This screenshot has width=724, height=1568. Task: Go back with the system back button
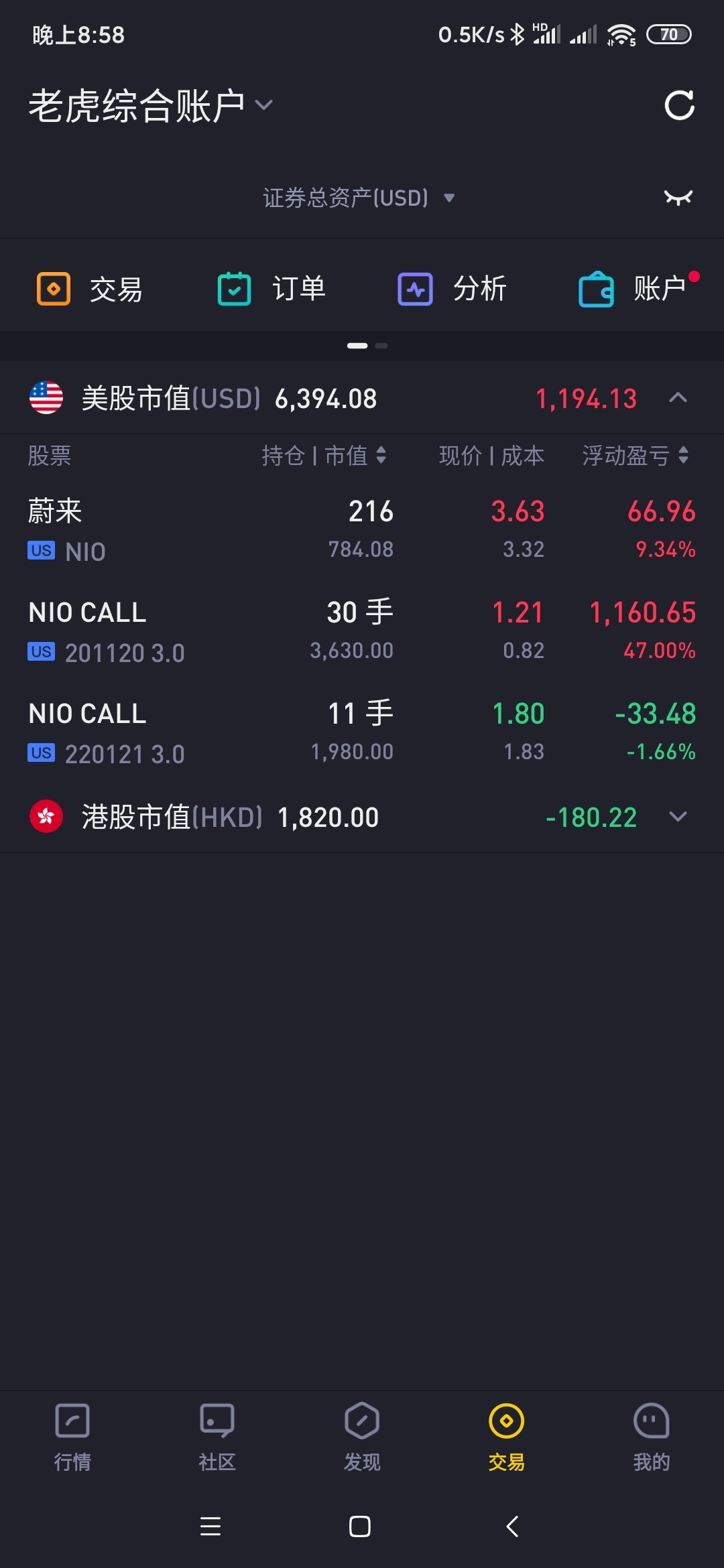tap(513, 1526)
